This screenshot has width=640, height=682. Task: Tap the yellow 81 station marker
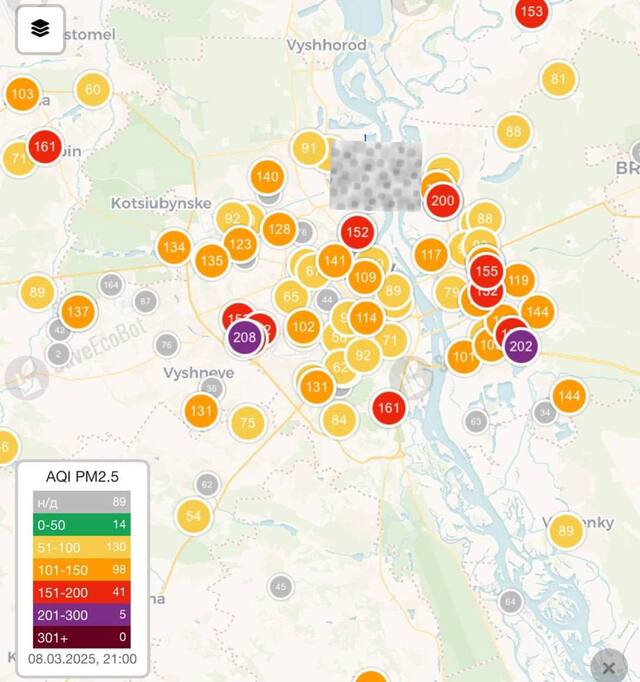pyautogui.click(x=558, y=79)
